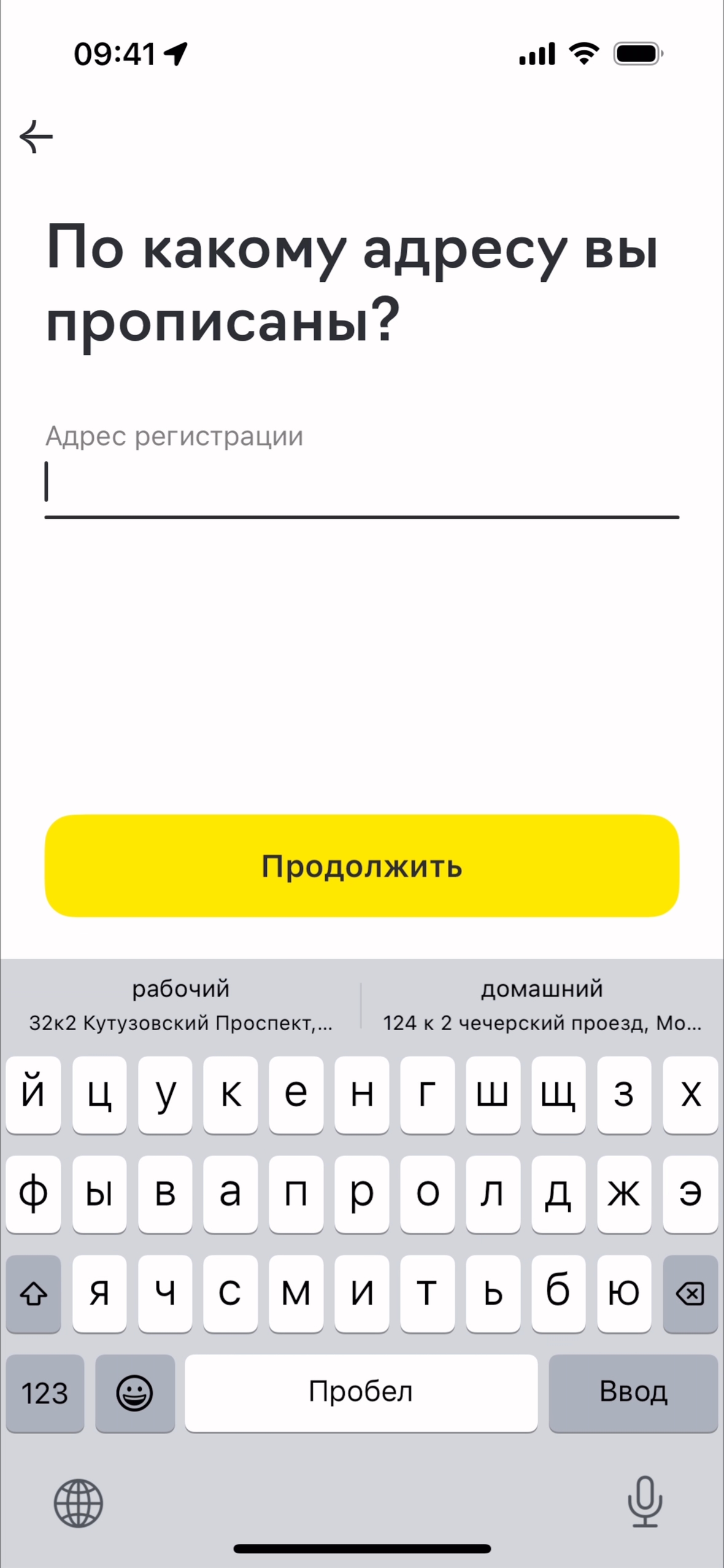
Task: Start dictation with the microphone icon
Action: tap(645, 1502)
